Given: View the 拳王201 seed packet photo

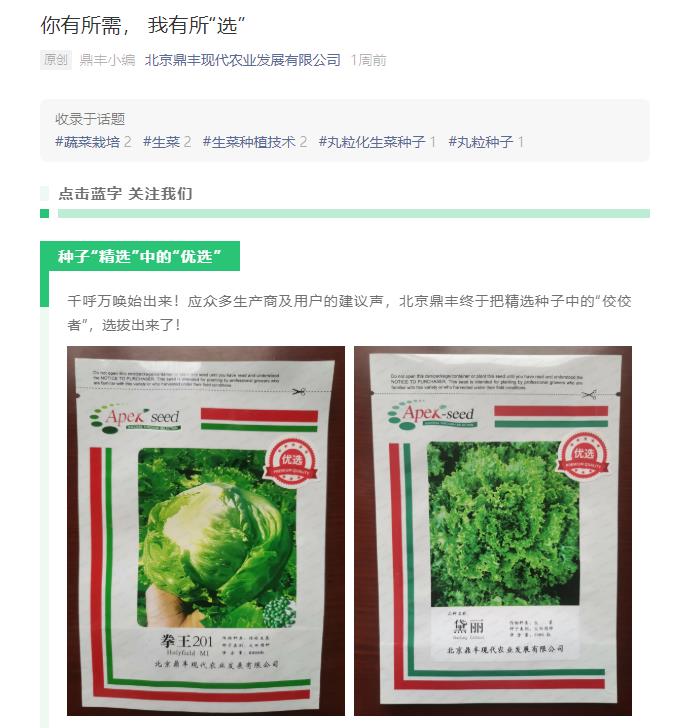Looking at the screenshot, I should click(x=206, y=530).
